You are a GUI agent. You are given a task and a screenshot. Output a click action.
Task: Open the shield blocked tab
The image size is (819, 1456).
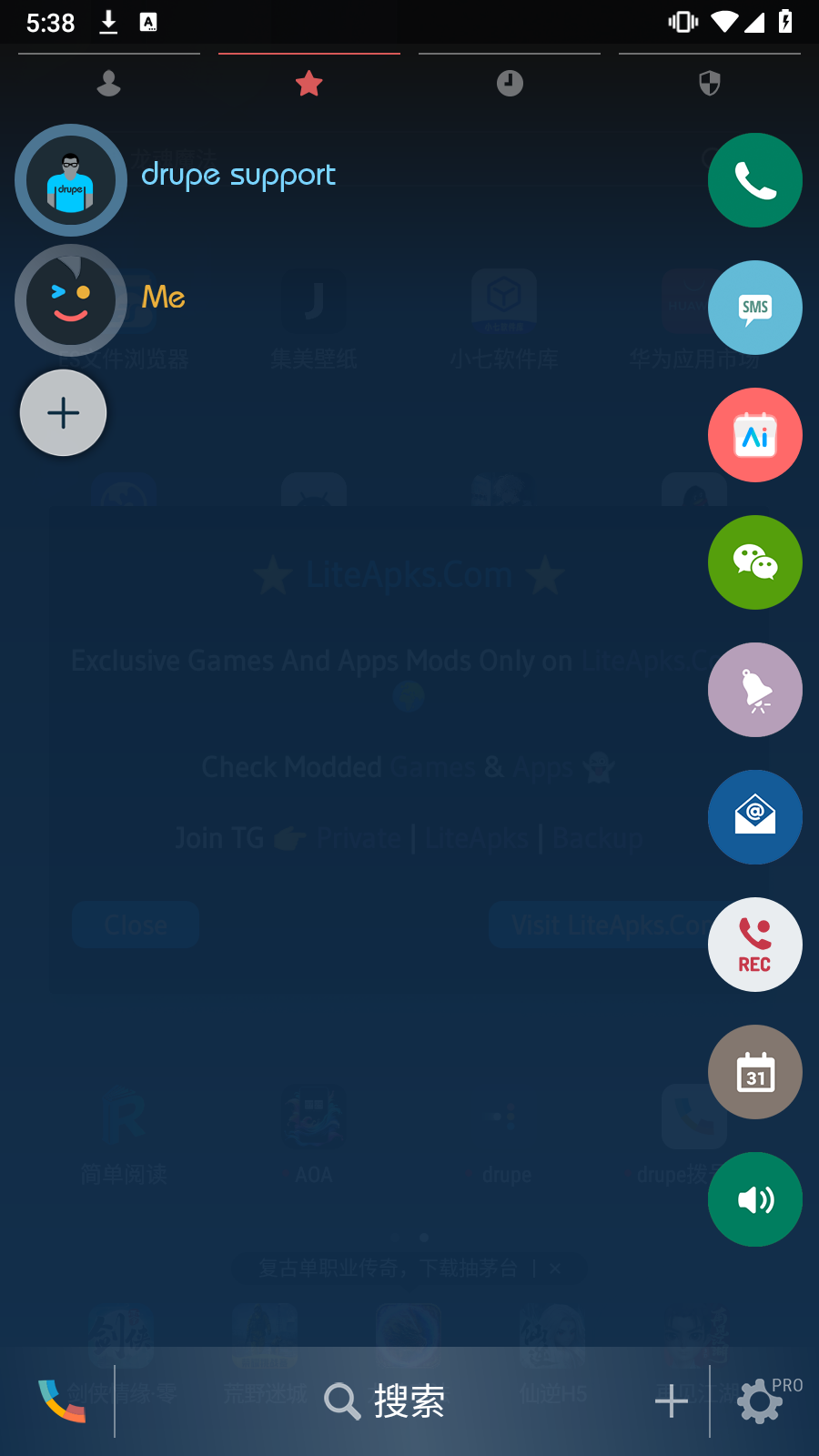tap(710, 83)
